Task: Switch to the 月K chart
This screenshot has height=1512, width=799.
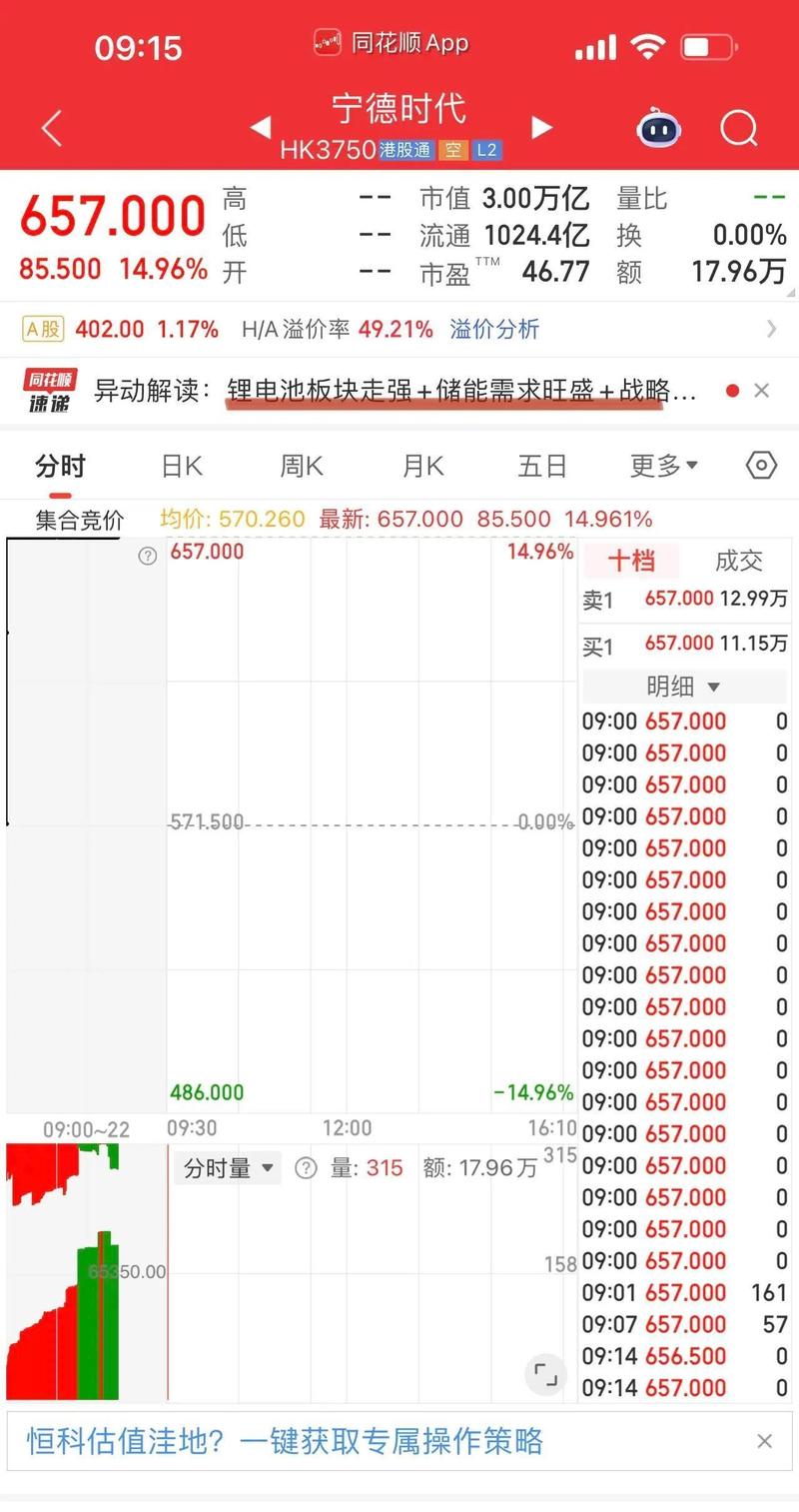Action: (422, 466)
